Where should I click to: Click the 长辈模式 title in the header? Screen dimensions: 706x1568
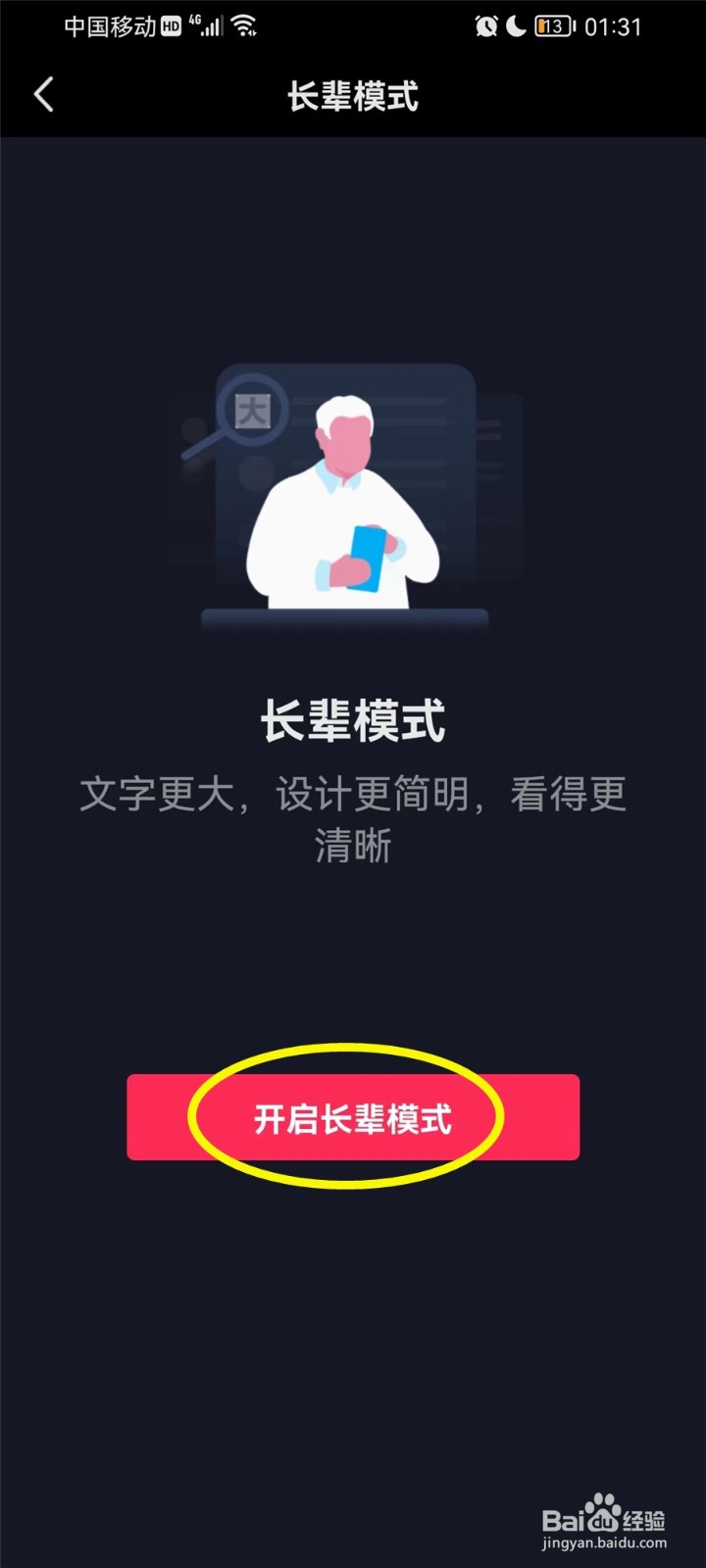click(351, 97)
